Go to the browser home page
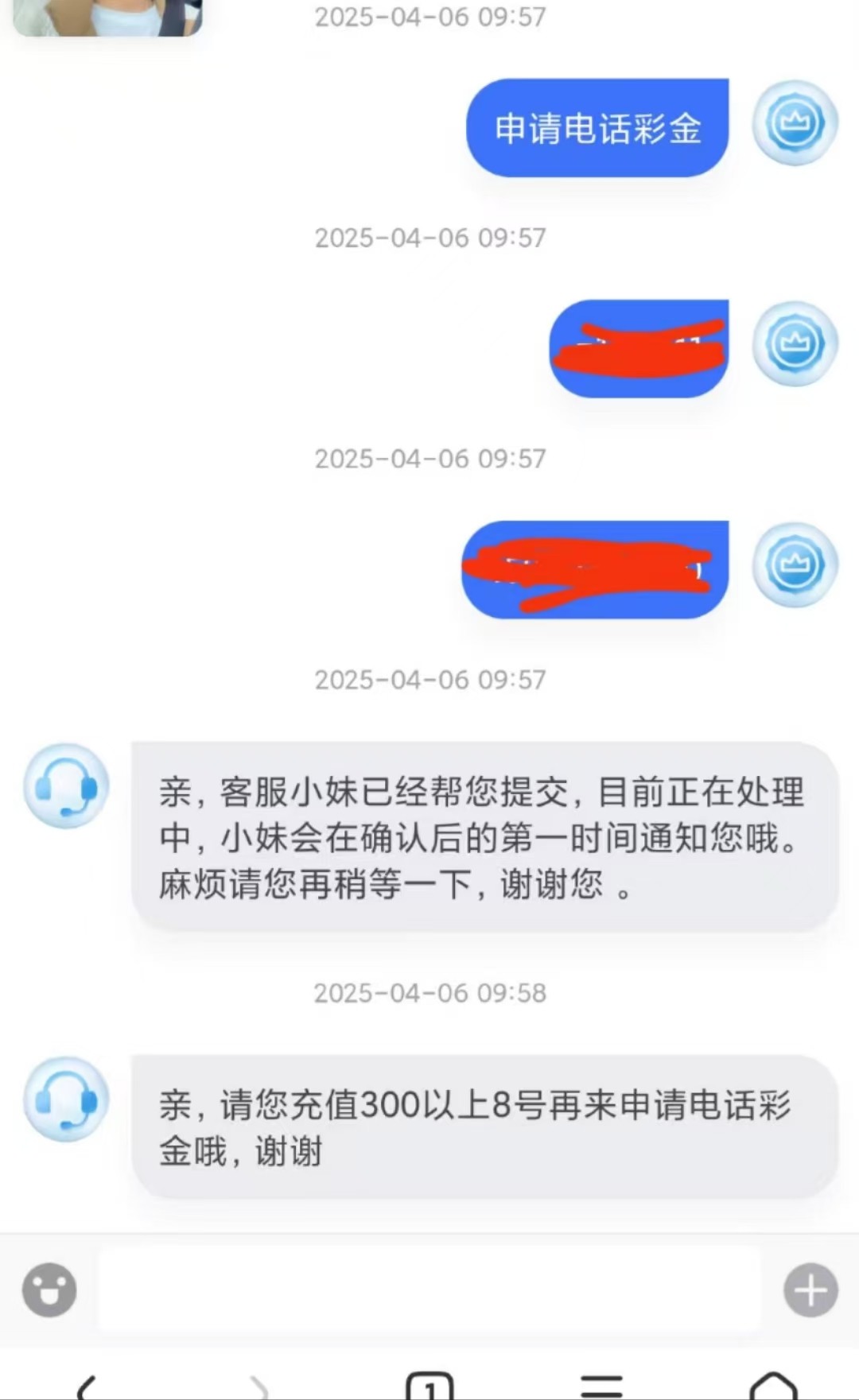This screenshot has height=1400, width=859. point(773,1386)
